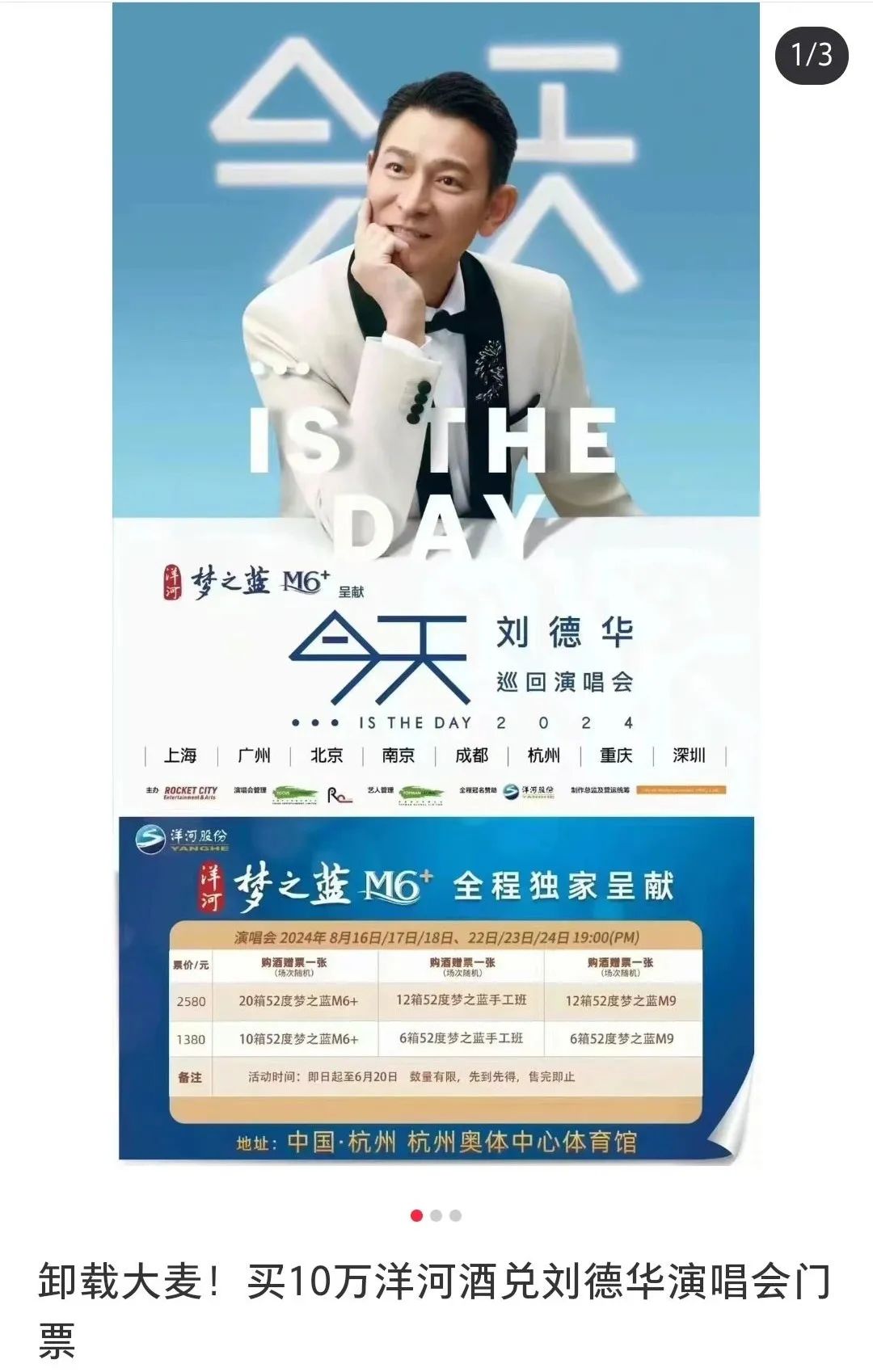Open the Andy Lau concert poster image
Screen dimensions: 873x1372
point(436,582)
